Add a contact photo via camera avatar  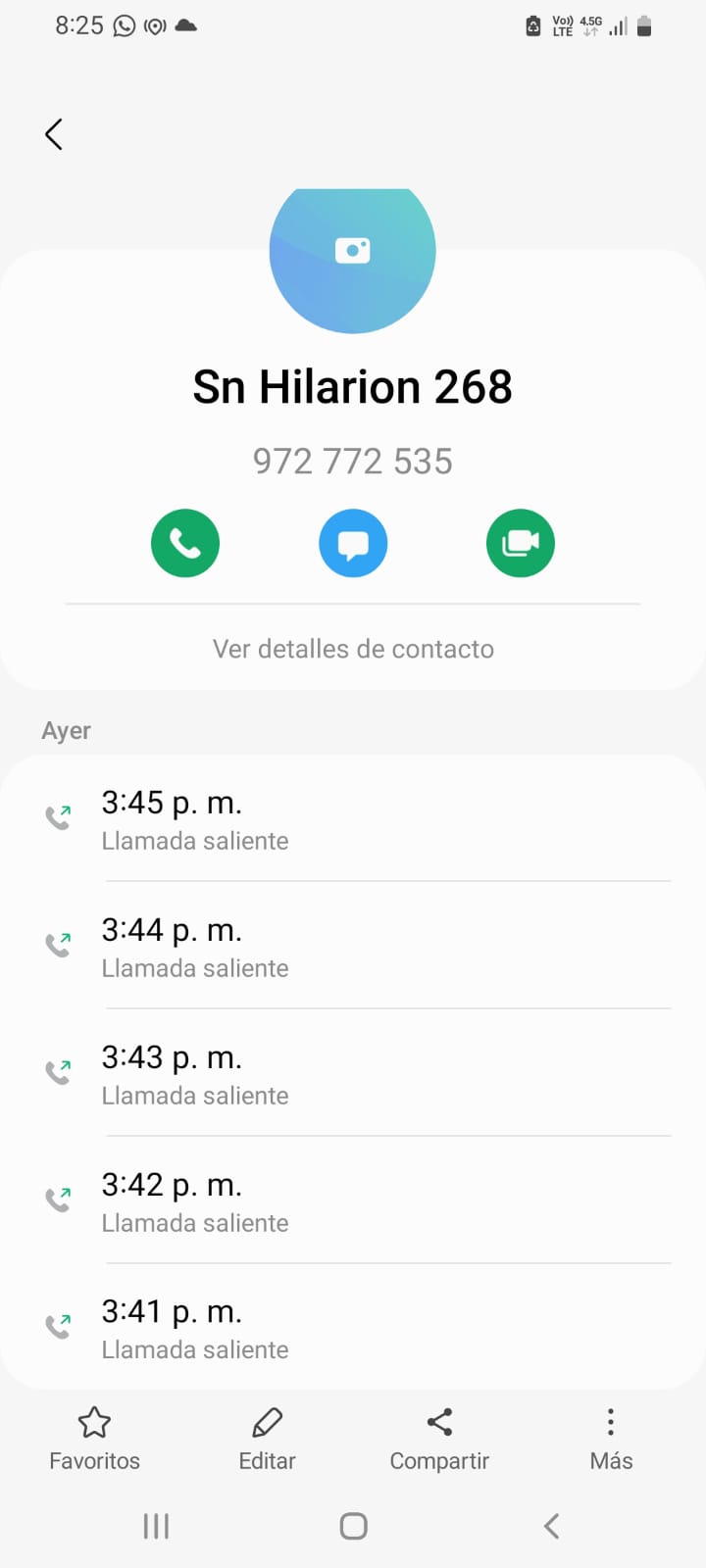[353, 252]
